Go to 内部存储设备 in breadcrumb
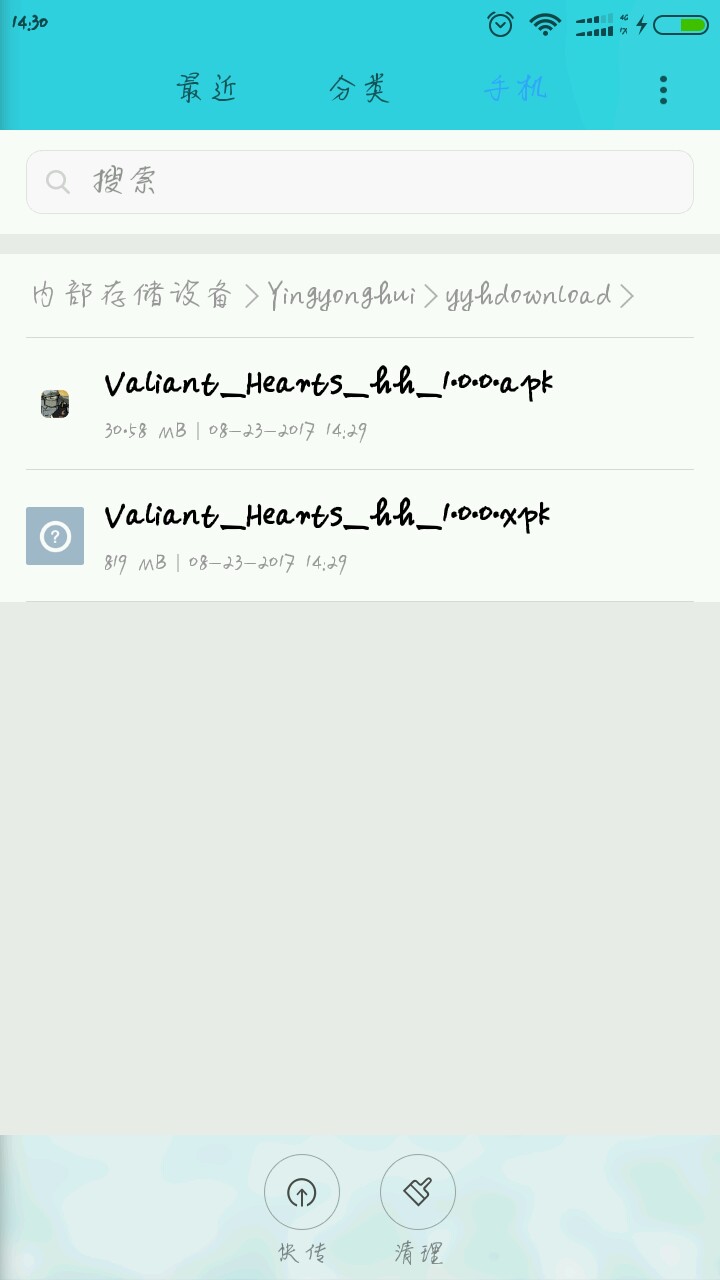 point(132,295)
